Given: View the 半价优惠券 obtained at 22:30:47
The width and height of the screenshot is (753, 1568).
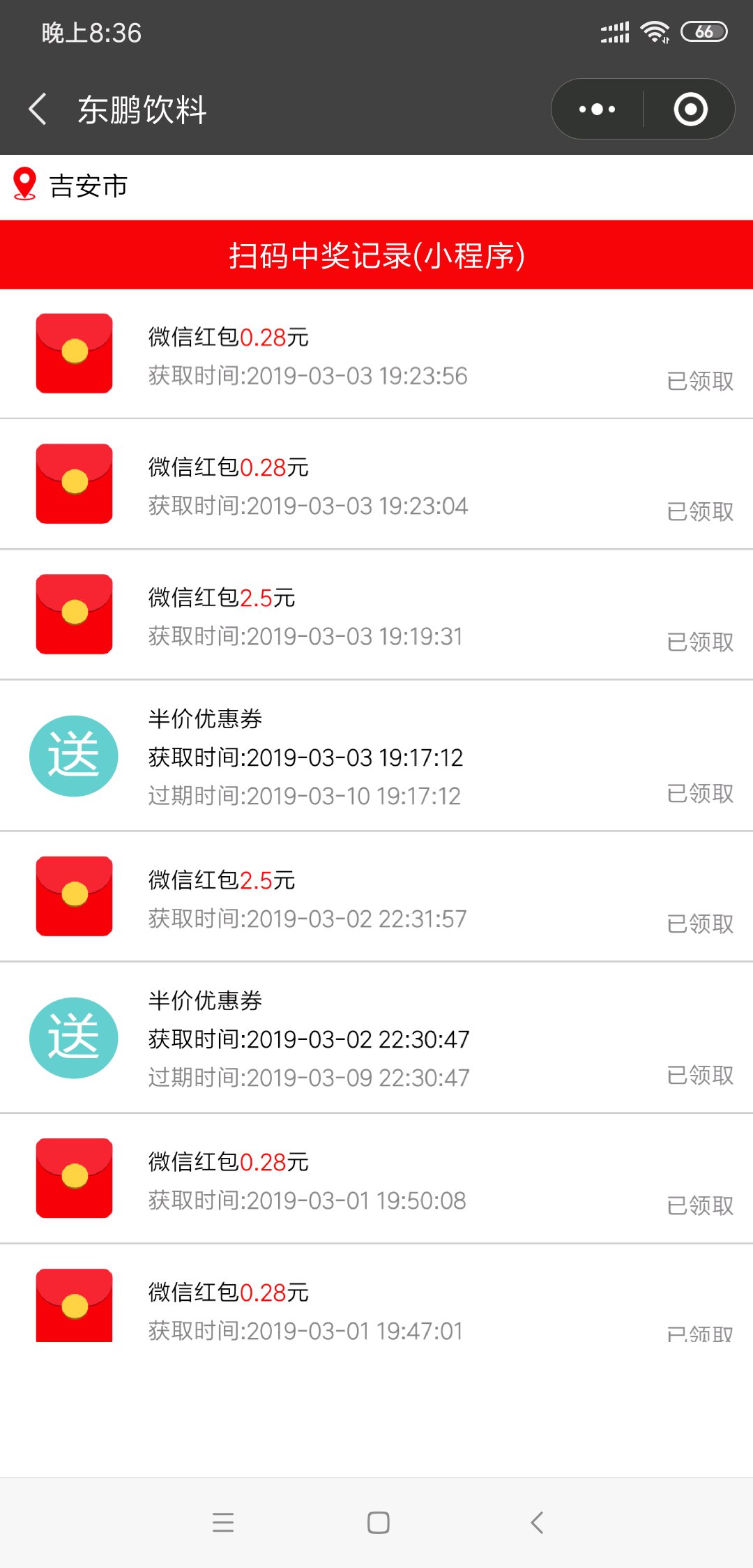Looking at the screenshot, I should click(x=376, y=1039).
